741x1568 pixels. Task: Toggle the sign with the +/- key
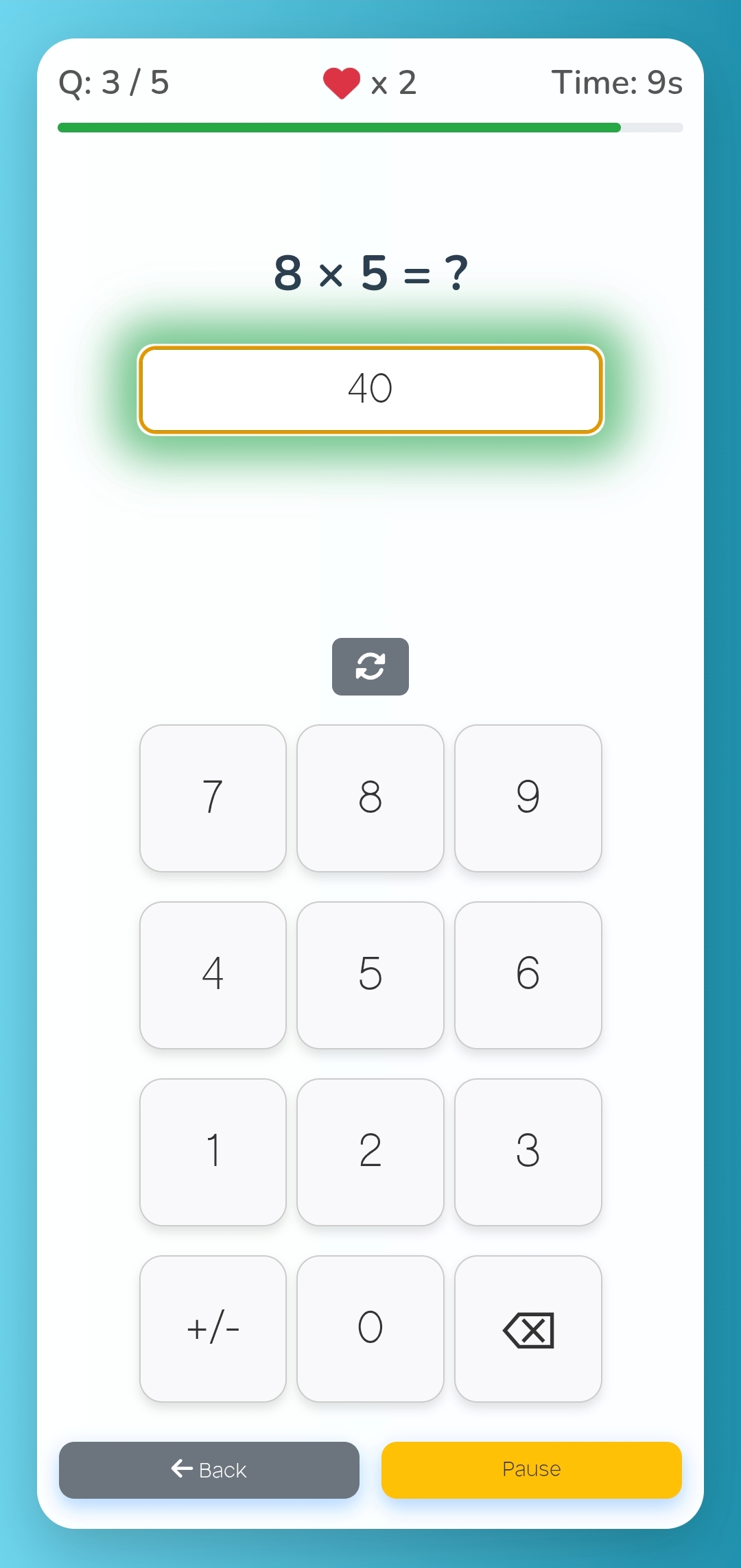pyautogui.click(x=213, y=1329)
